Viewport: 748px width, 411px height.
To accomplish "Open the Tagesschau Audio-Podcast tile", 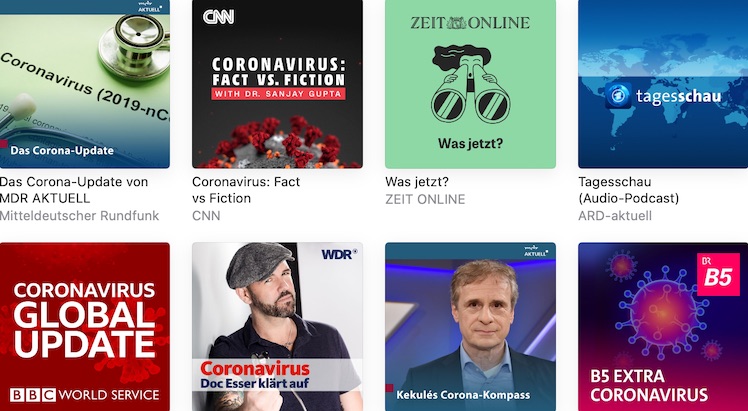I will coord(663,84).
